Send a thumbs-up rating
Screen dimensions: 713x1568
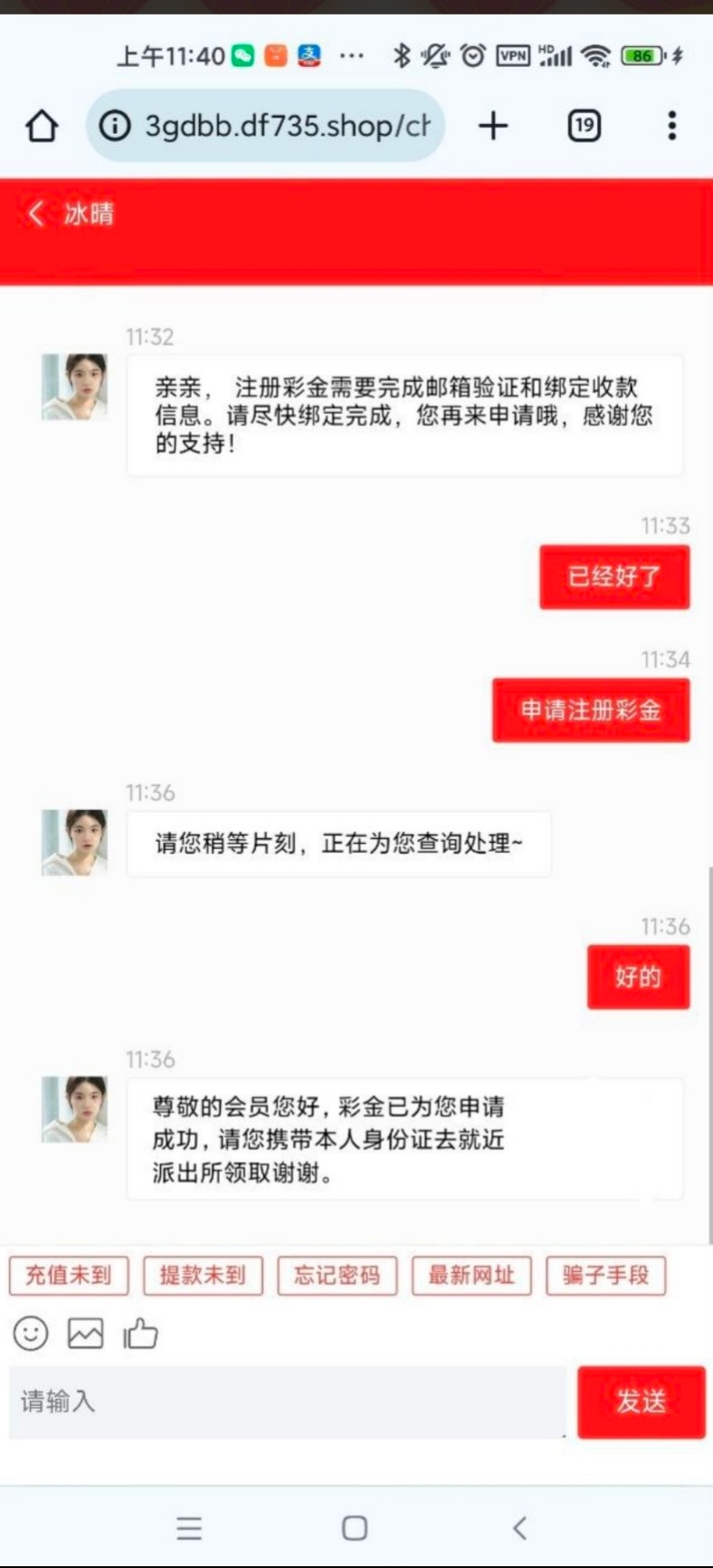[x=140, y=1334]
